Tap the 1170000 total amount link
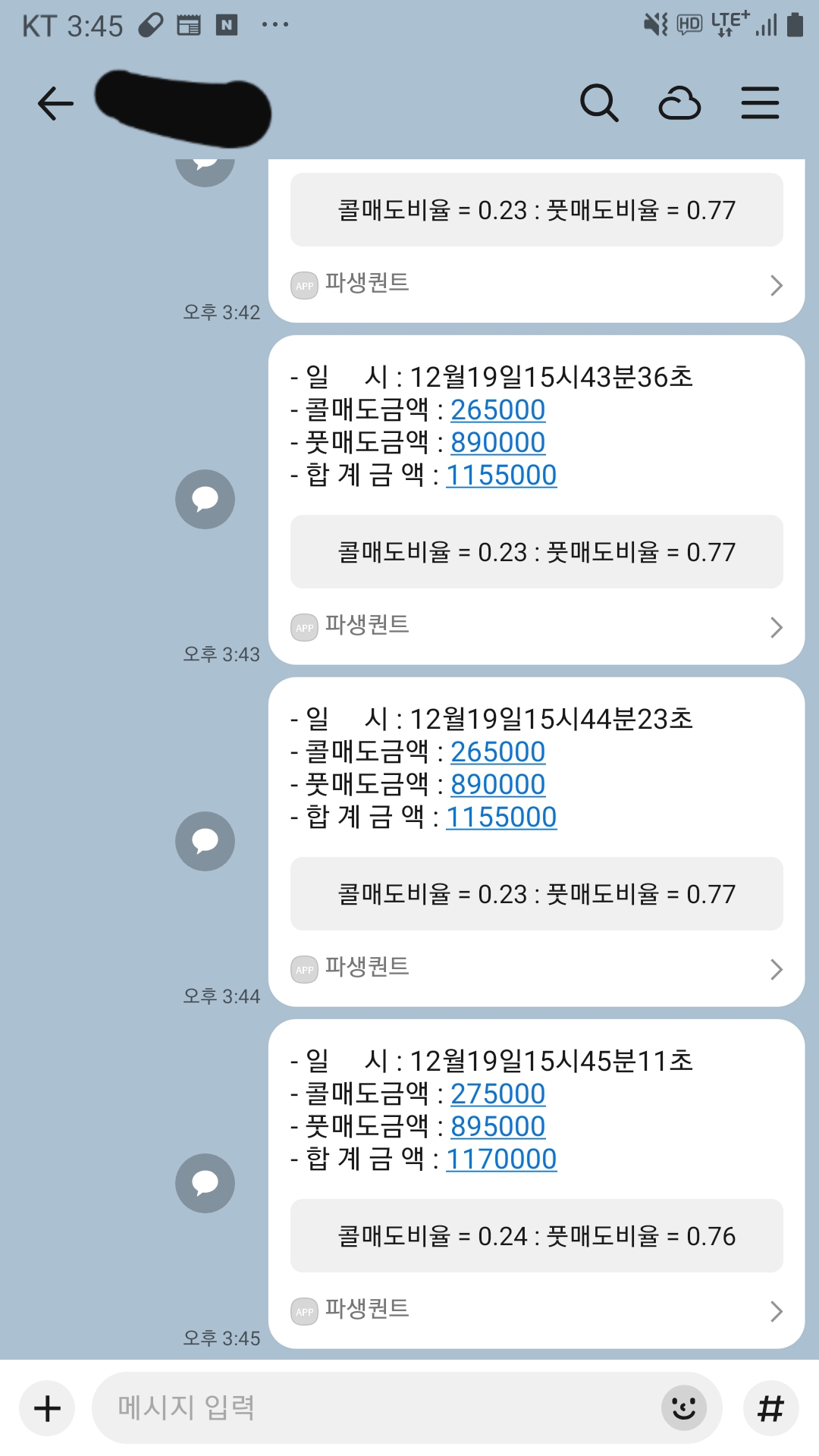Screen dimensions: 819x1456 (500, 1159)
